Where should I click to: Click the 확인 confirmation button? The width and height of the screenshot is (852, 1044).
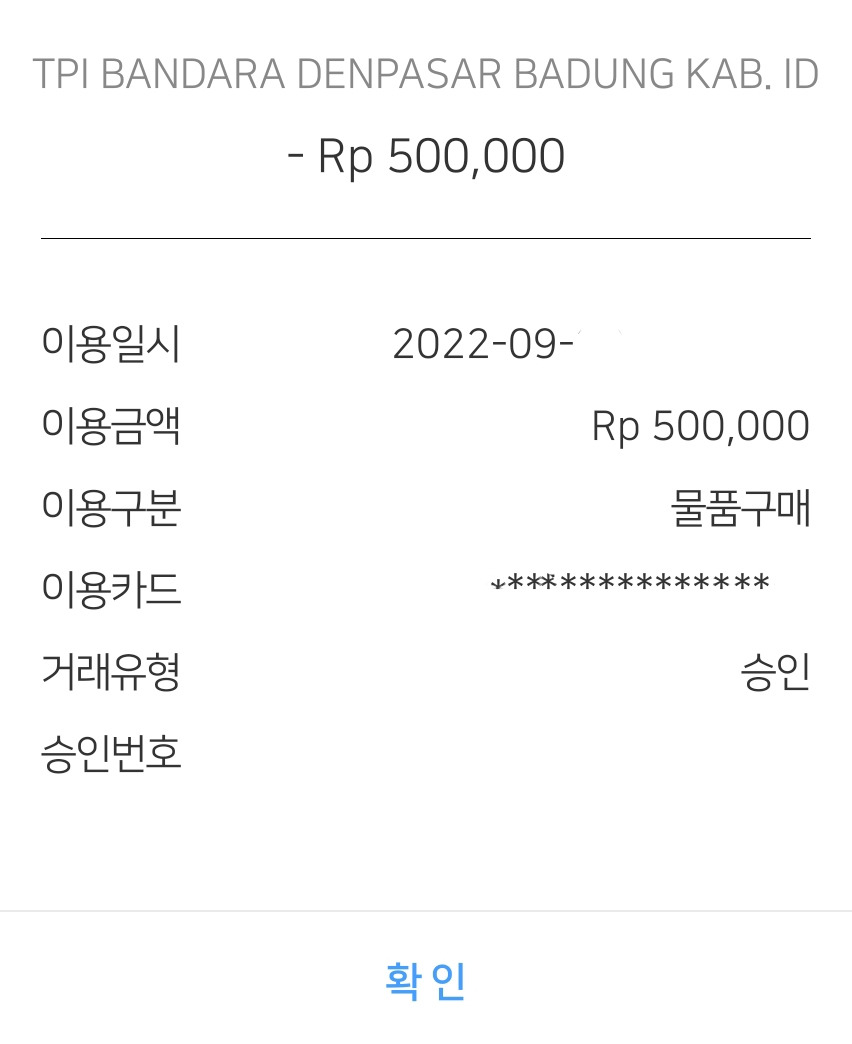point(424,981)
